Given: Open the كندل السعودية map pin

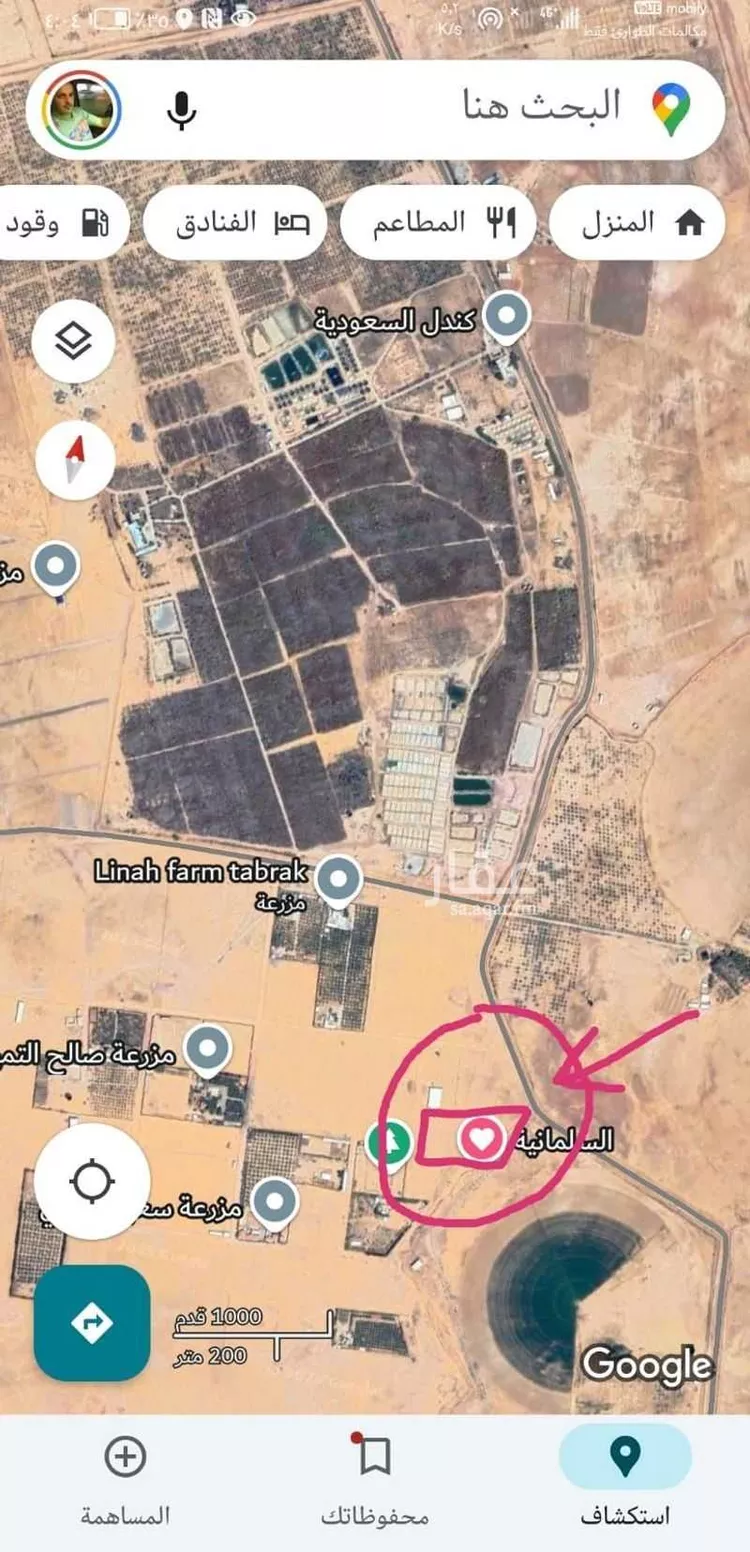Looking at the screenshot, I should pyautogui.click(x=507, y=317).
